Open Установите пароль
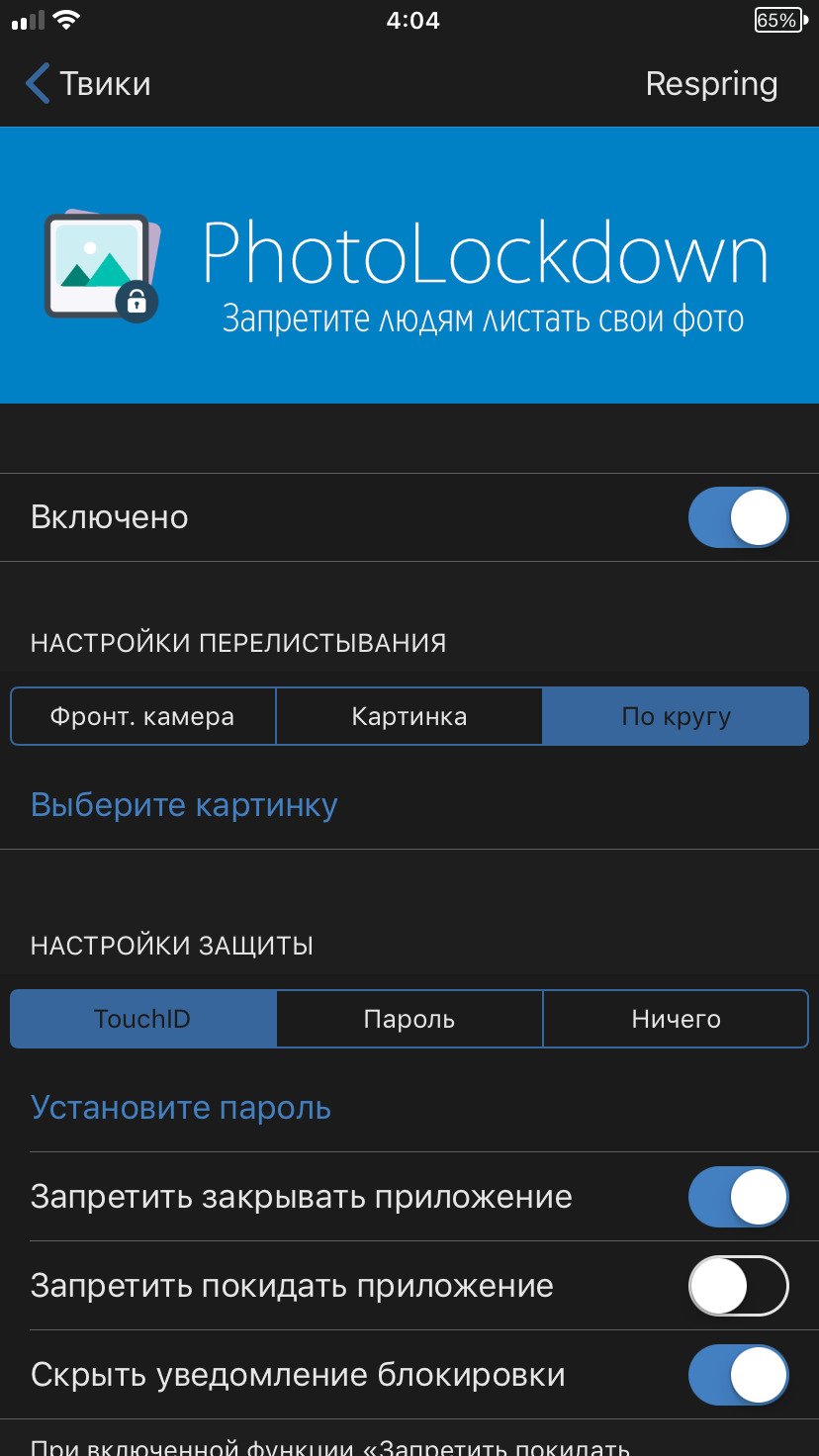Screen dimensions: 819x1456 pyautogui.click(x=181, y=1108)
